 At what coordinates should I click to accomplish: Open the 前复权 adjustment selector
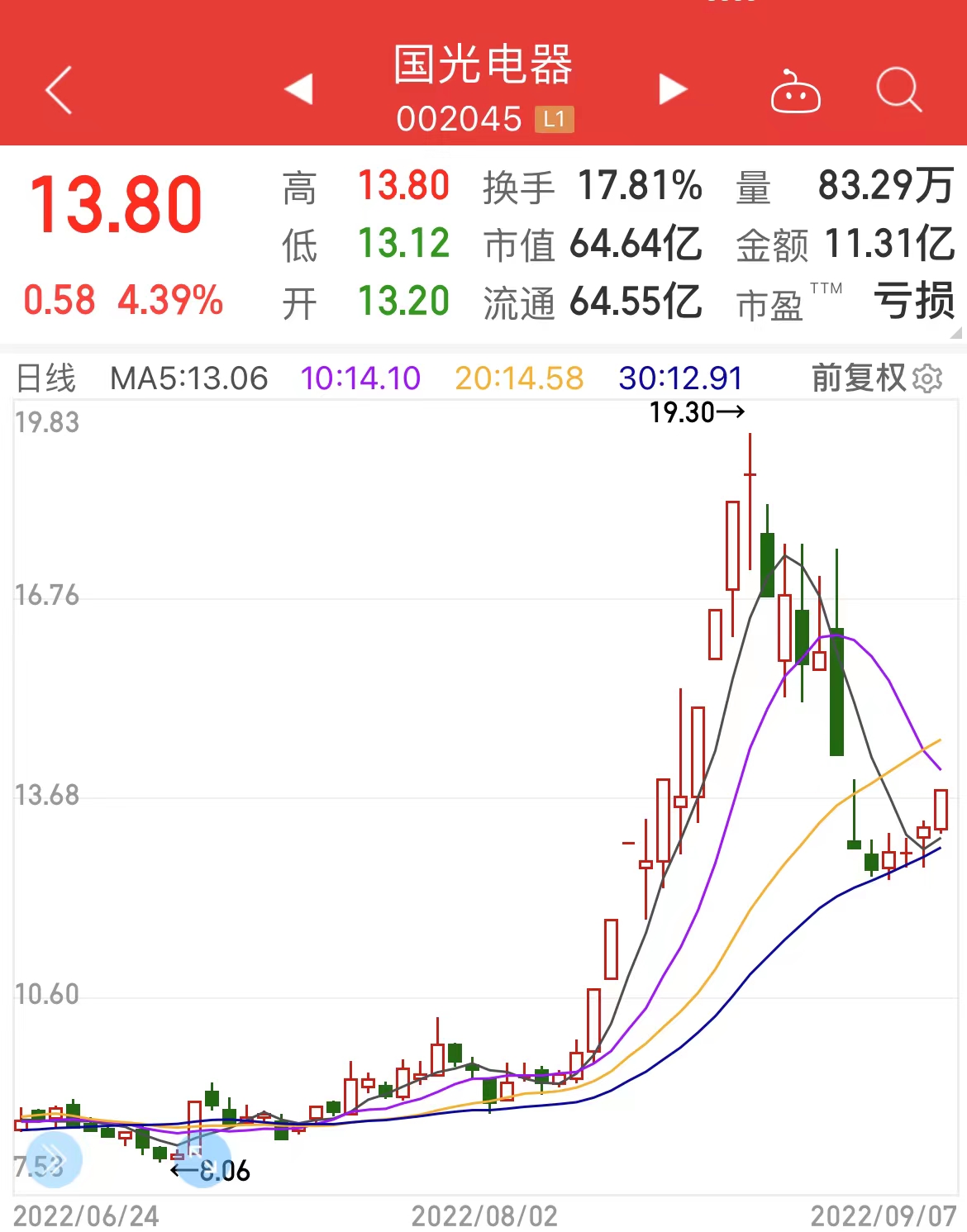point(860,378)
